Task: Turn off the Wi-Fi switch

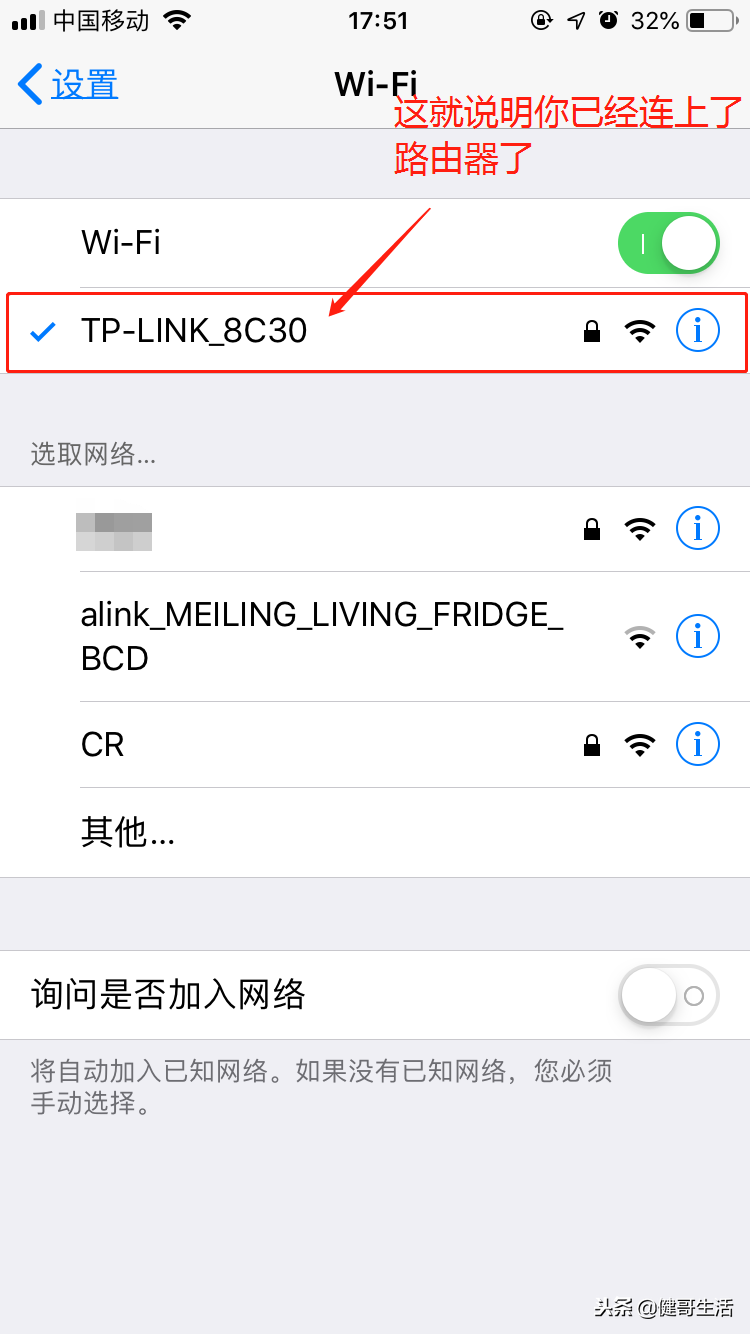Action: 669,243
